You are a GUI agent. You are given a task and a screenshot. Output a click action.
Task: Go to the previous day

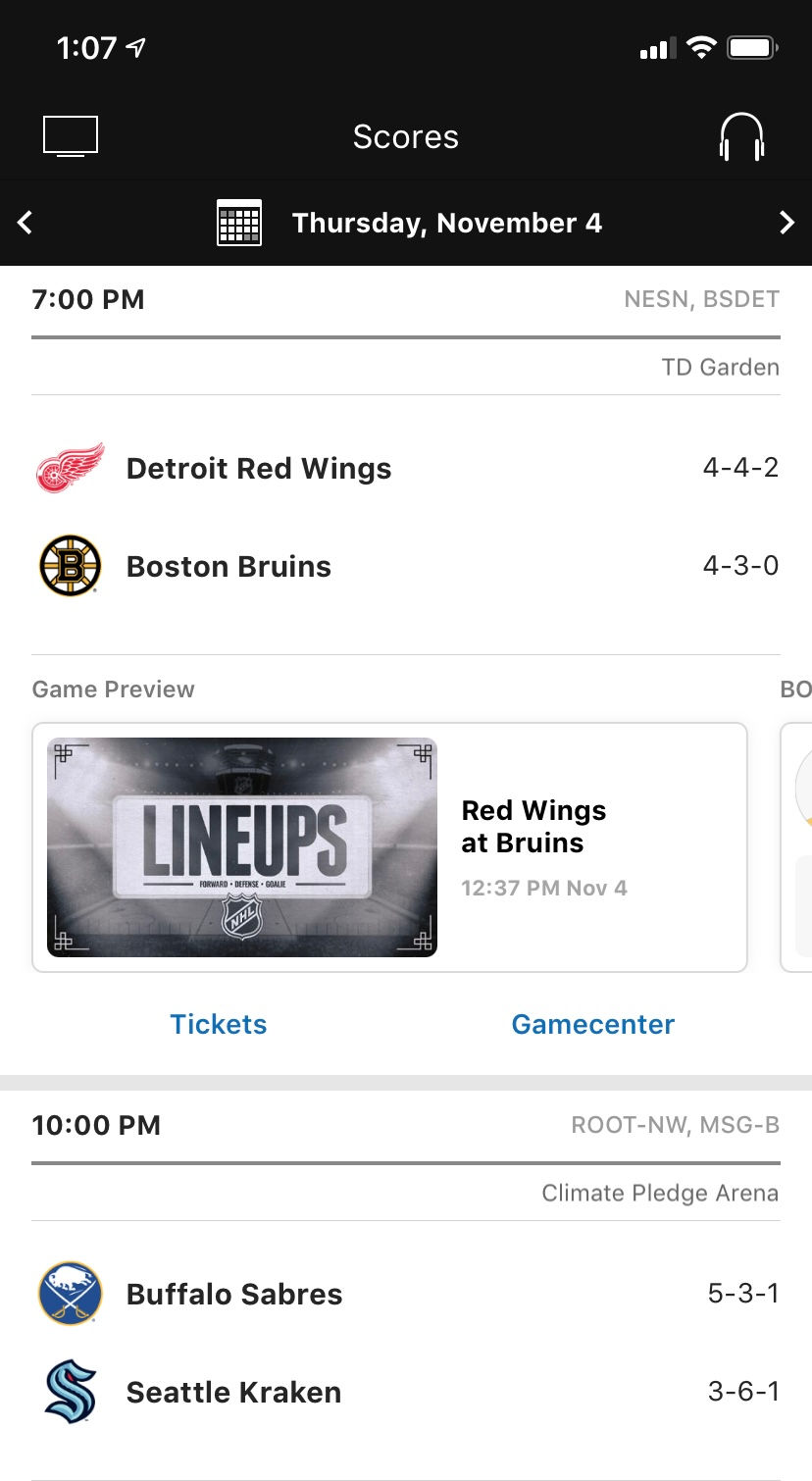point(25,223)
